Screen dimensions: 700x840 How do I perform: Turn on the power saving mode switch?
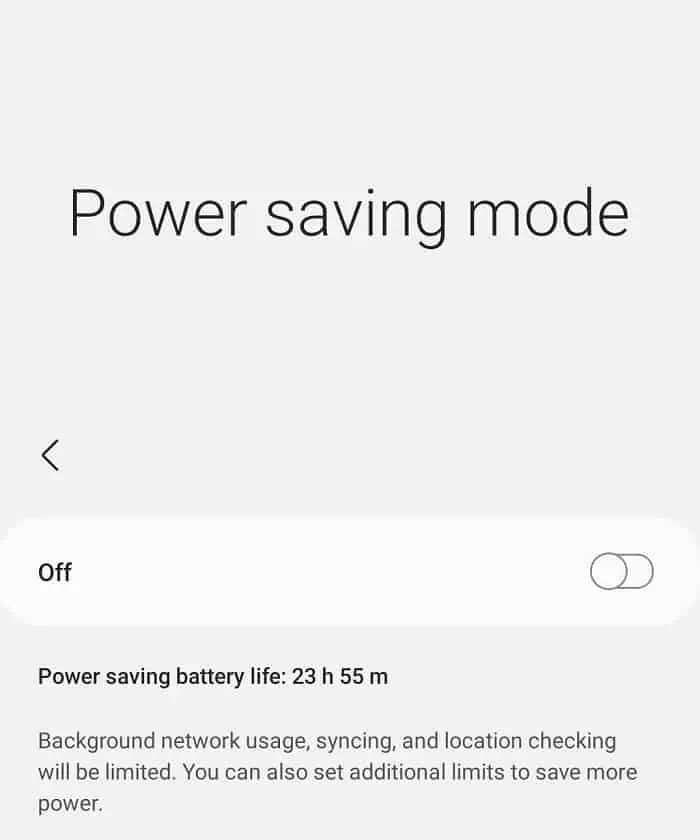pyautogui.click(x=621, y=572)
